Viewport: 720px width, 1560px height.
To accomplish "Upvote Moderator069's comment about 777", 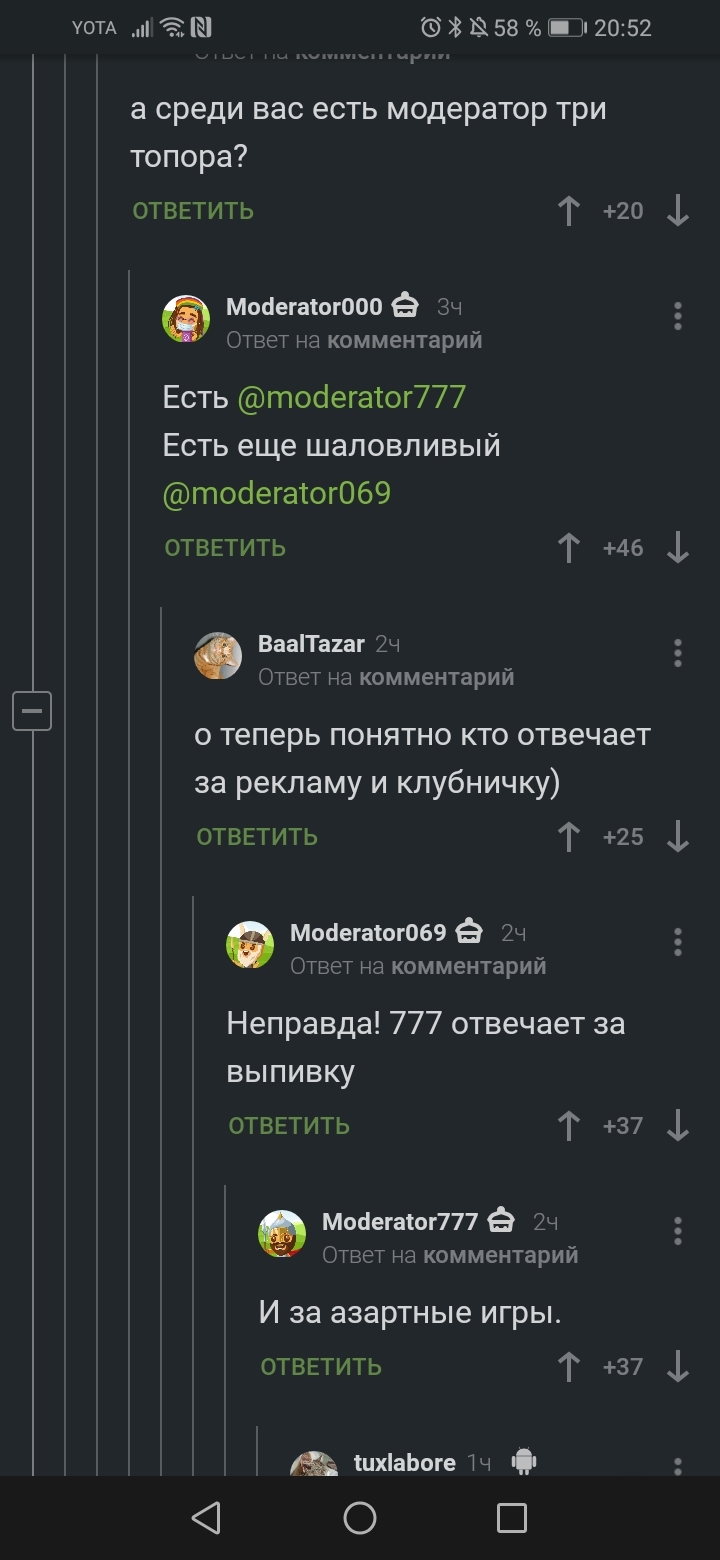I will click(569, 1126).
